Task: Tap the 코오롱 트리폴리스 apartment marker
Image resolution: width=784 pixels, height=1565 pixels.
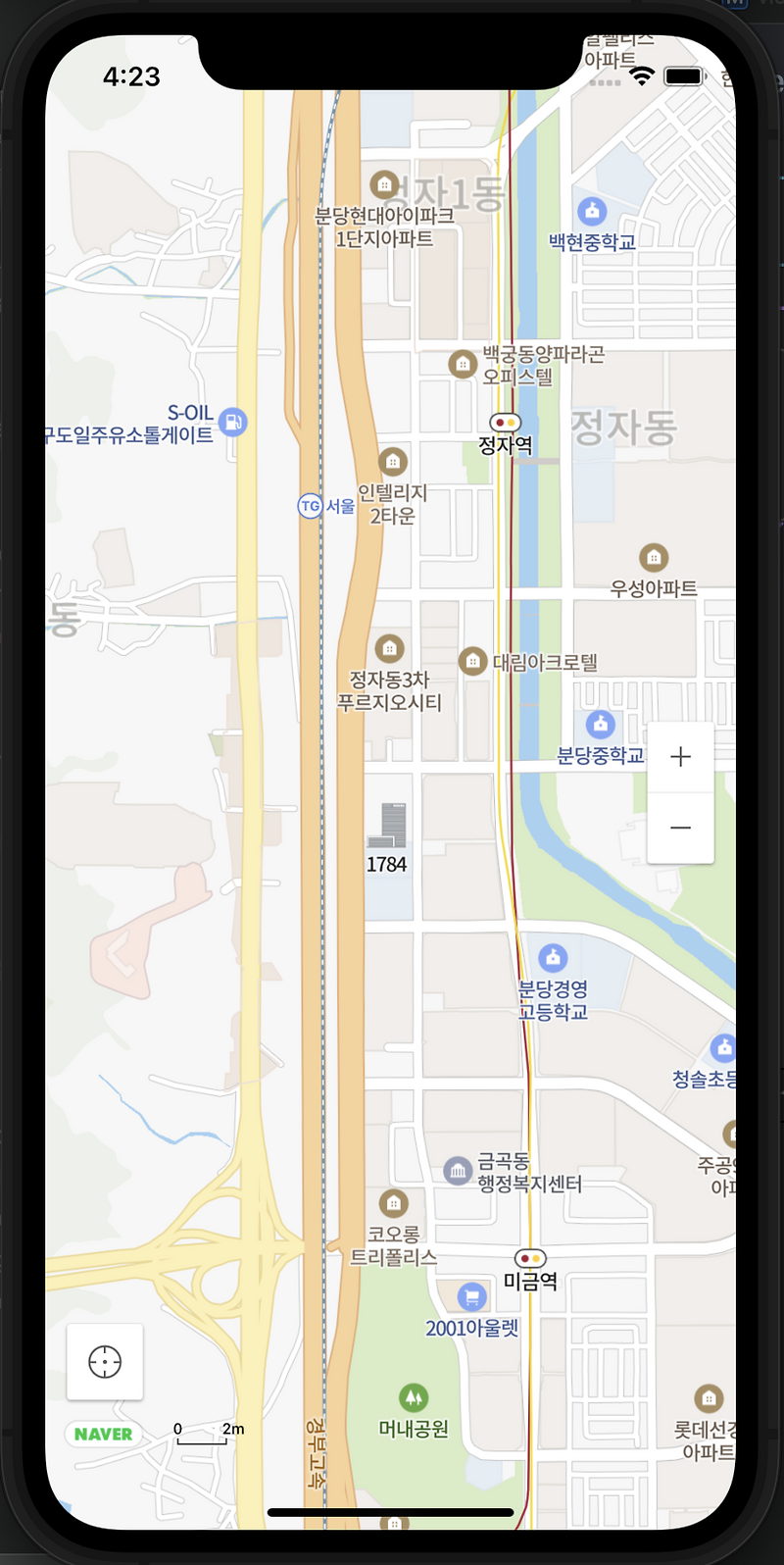Action: point(394,1203)
